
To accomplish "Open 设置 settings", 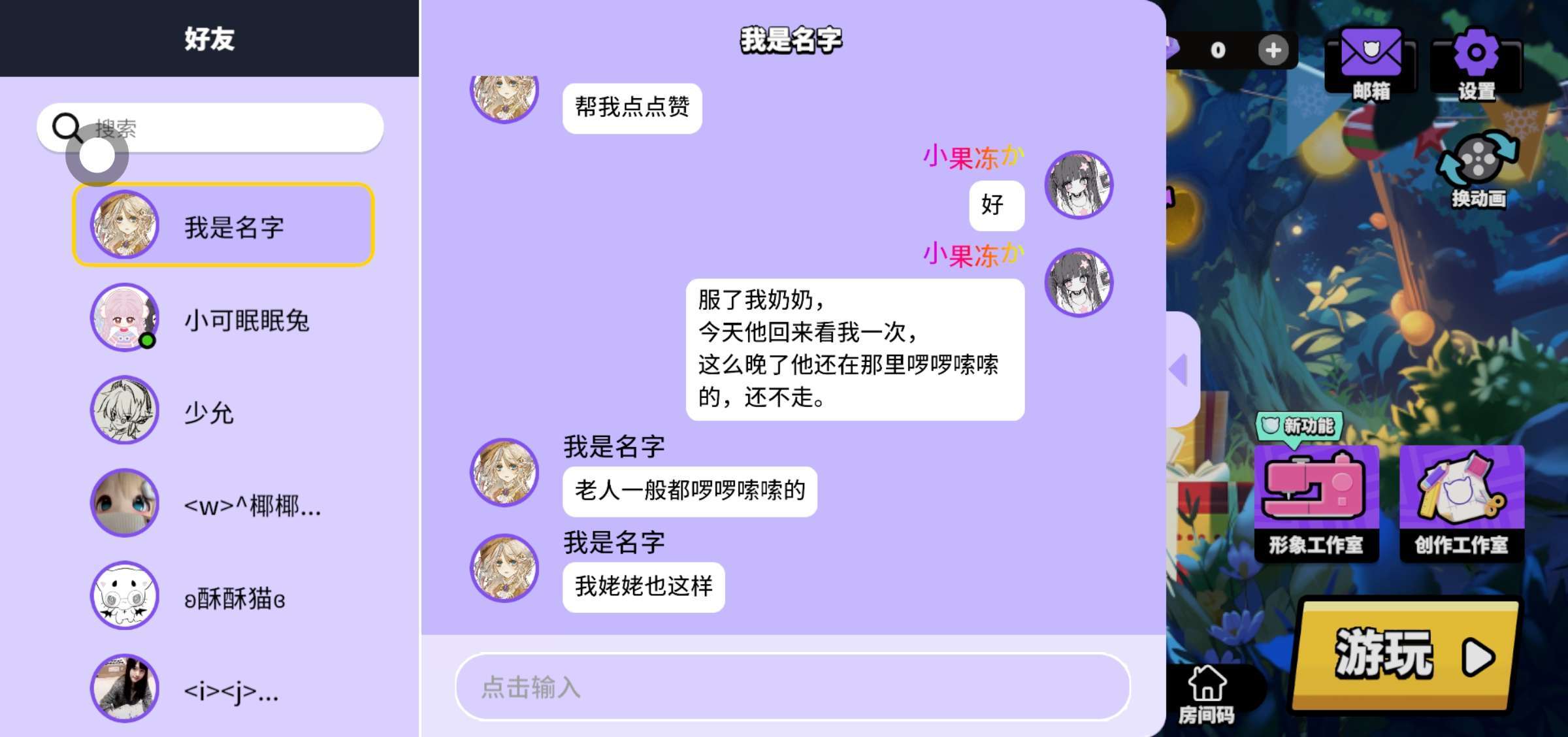I will (x=1477, y=63).
